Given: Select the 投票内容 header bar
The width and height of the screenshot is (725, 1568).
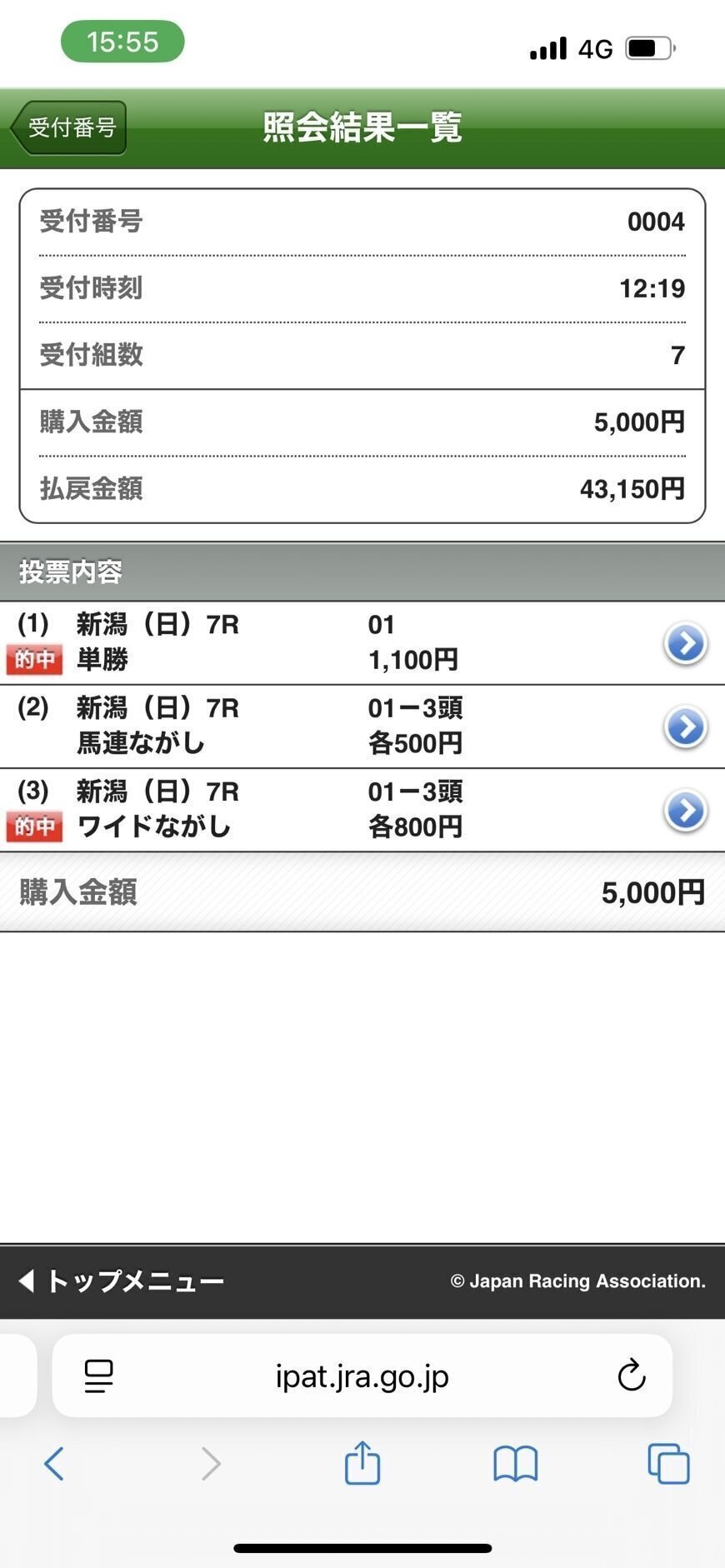Looking at the screenshot, I should point(362,572).
